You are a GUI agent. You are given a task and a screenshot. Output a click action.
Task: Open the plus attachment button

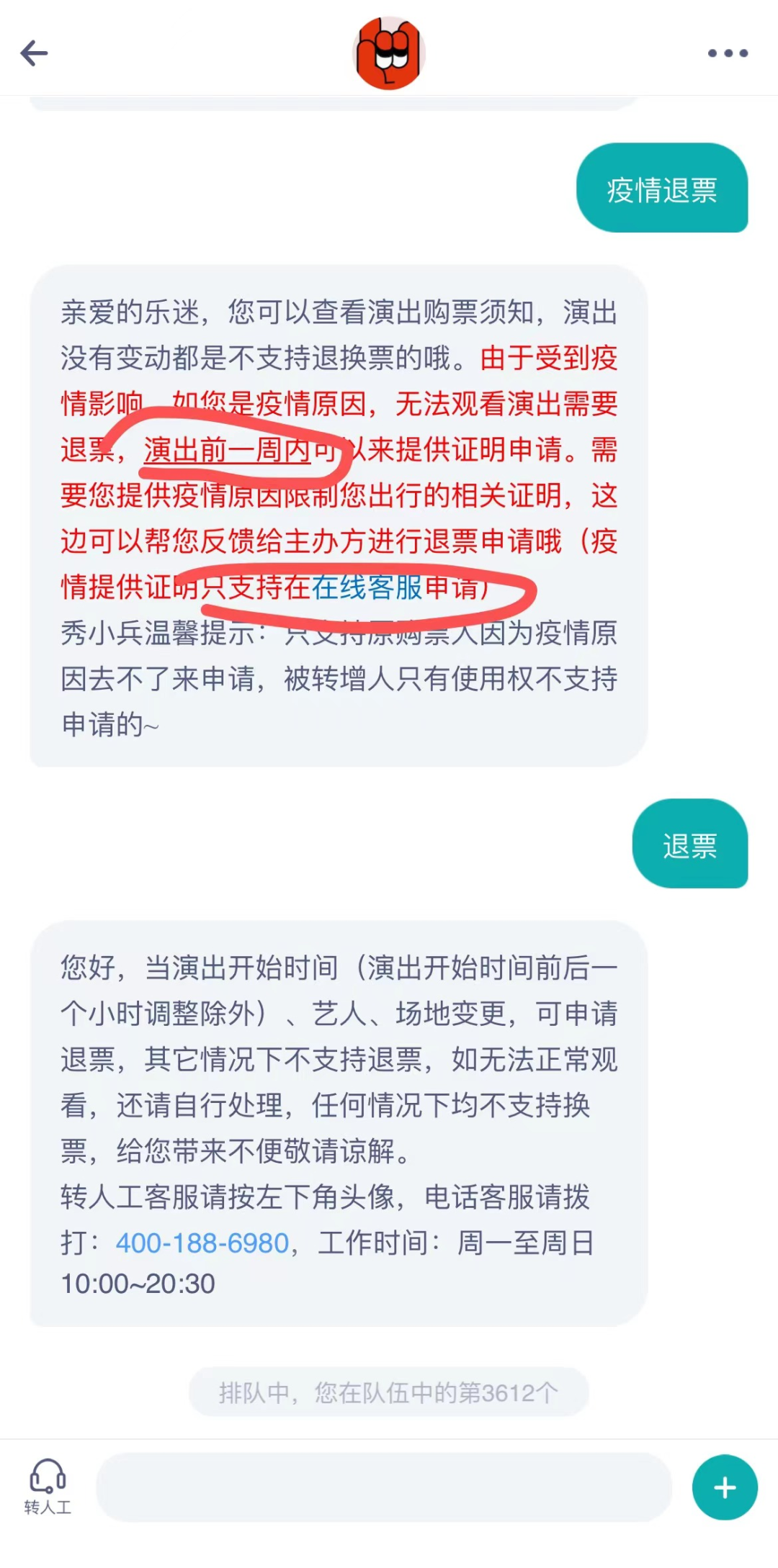724,1487
